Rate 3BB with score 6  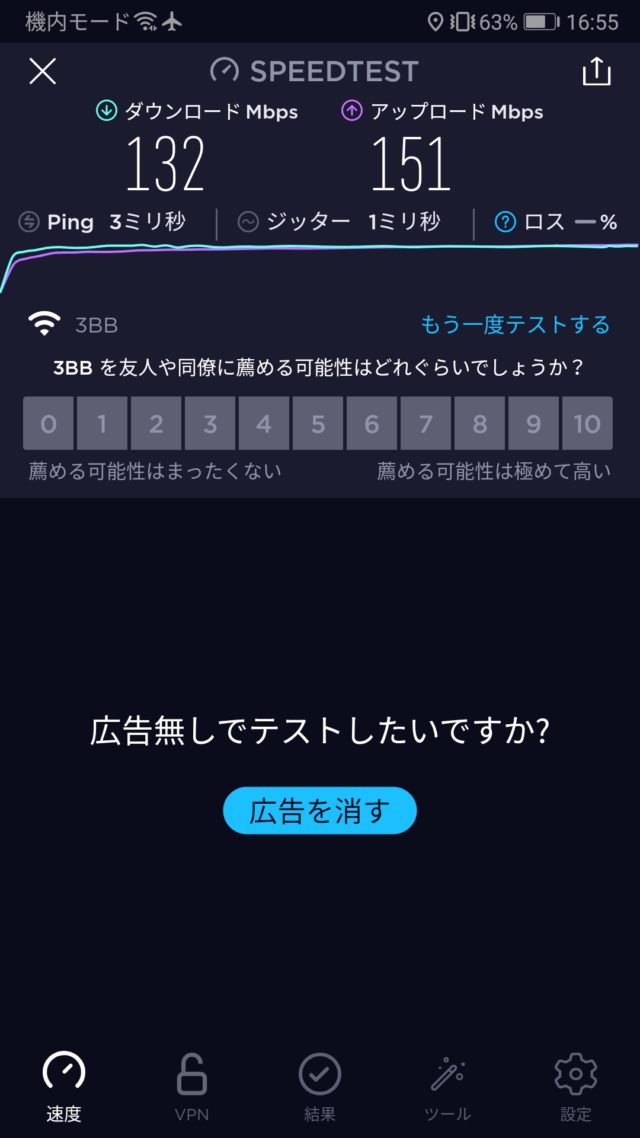[x=372, y=423]
